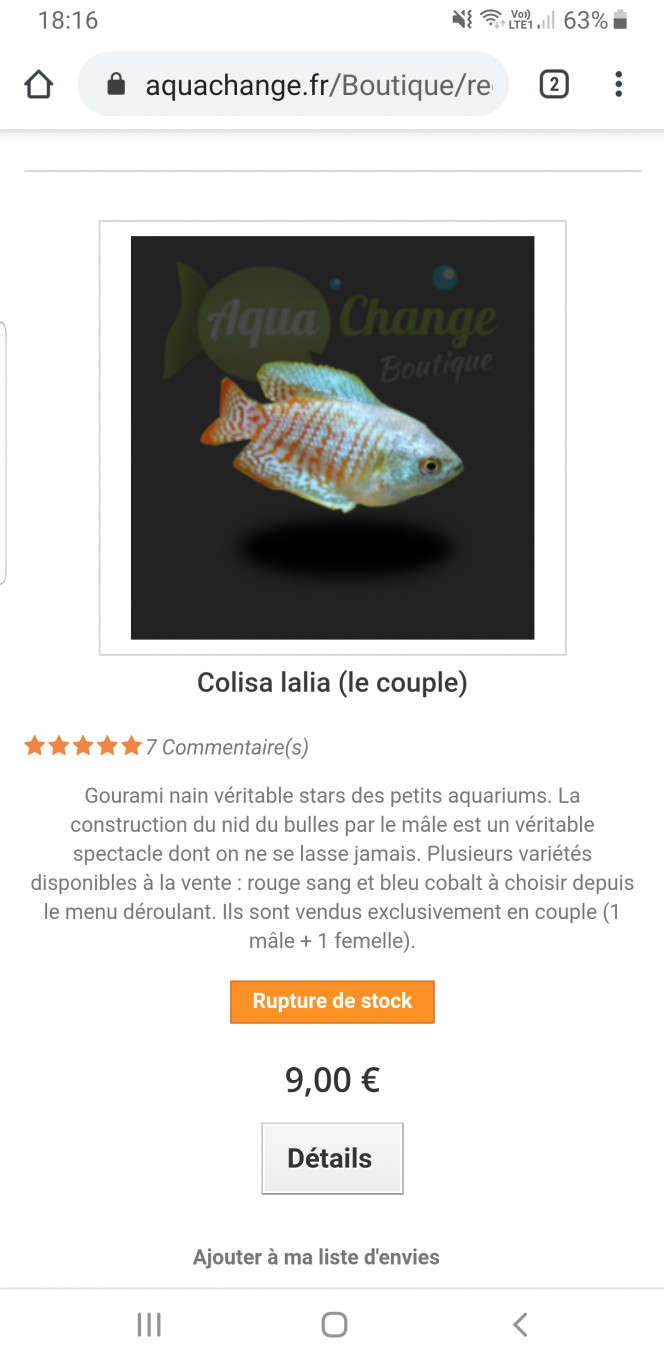Open the browser overflow menu
The image size is (664, 1365).
[x=619, y=85]
